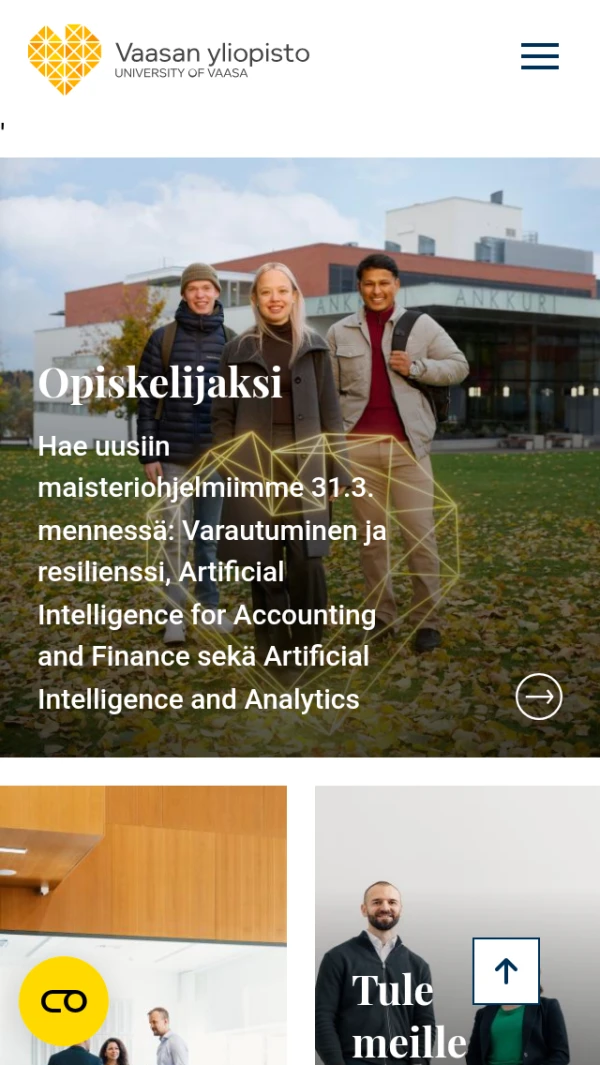Go to the Vaasan yliopisto homepage logo
This screenshot has width=600, height=1065.
[168, 59]
